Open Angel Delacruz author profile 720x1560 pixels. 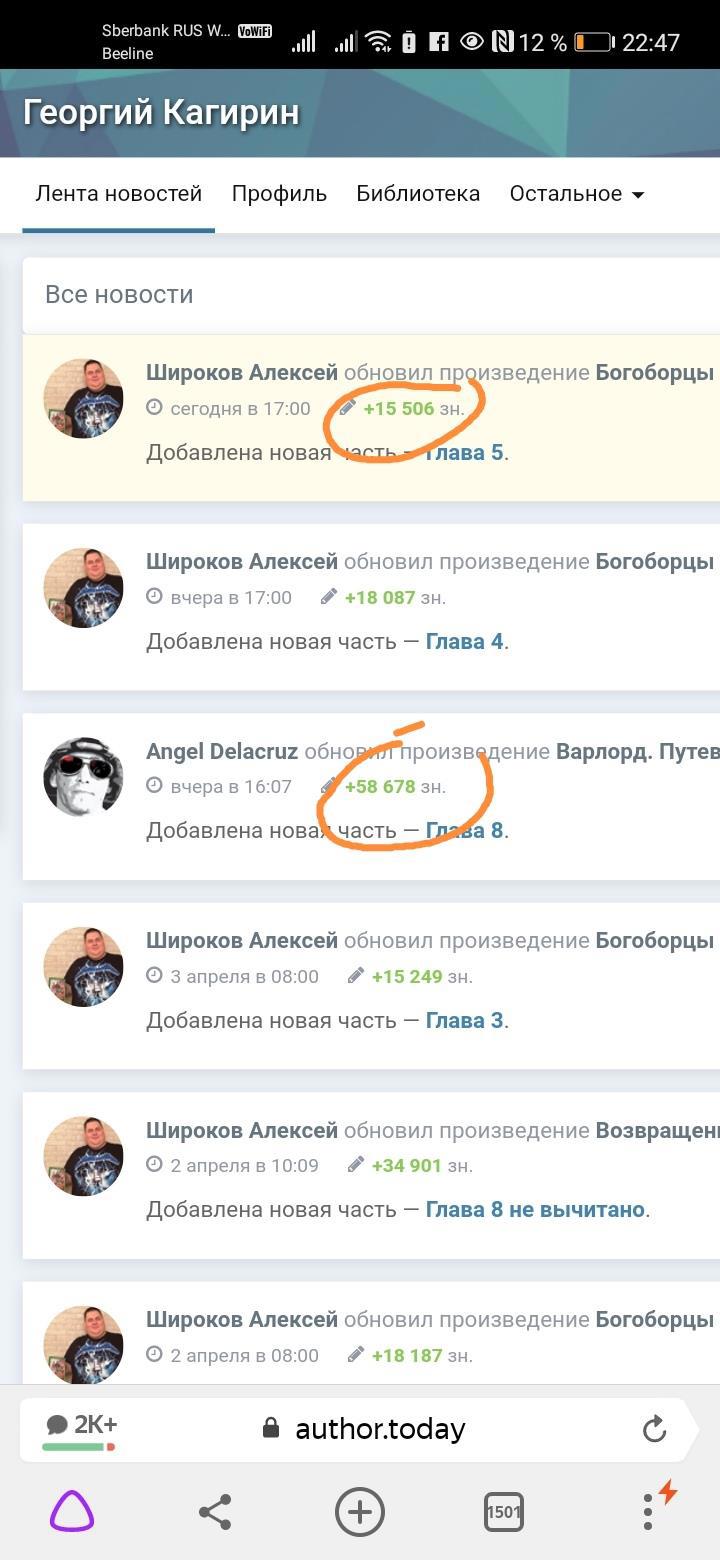(222, 751)
